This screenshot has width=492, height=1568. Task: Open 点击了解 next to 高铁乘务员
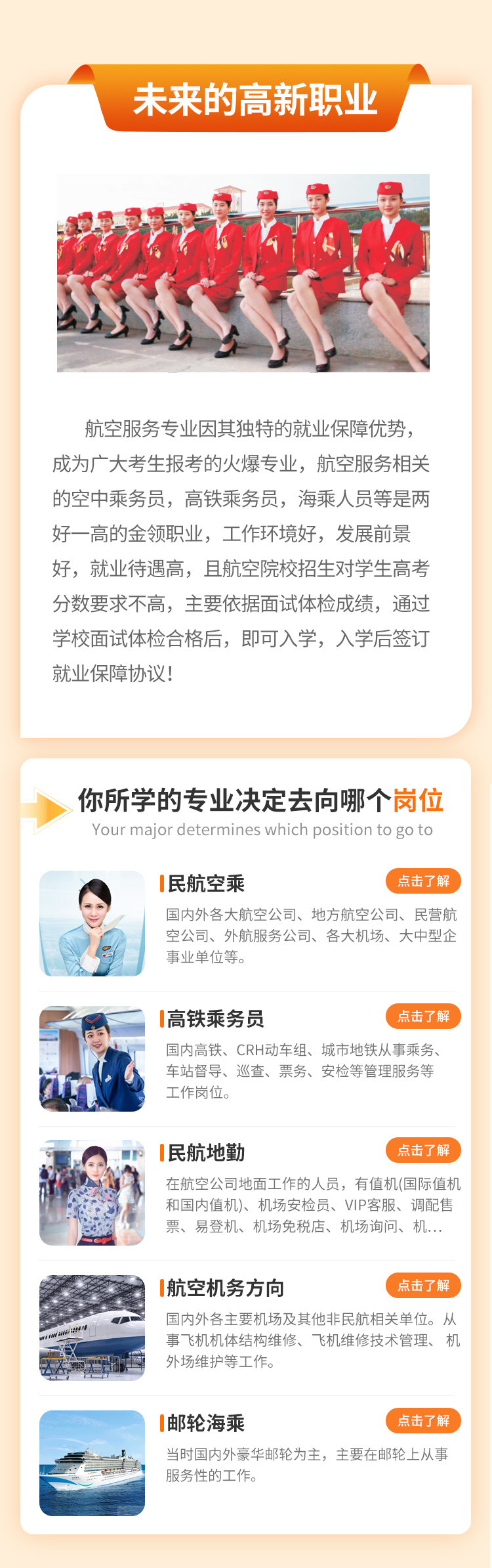(423, 1016)
